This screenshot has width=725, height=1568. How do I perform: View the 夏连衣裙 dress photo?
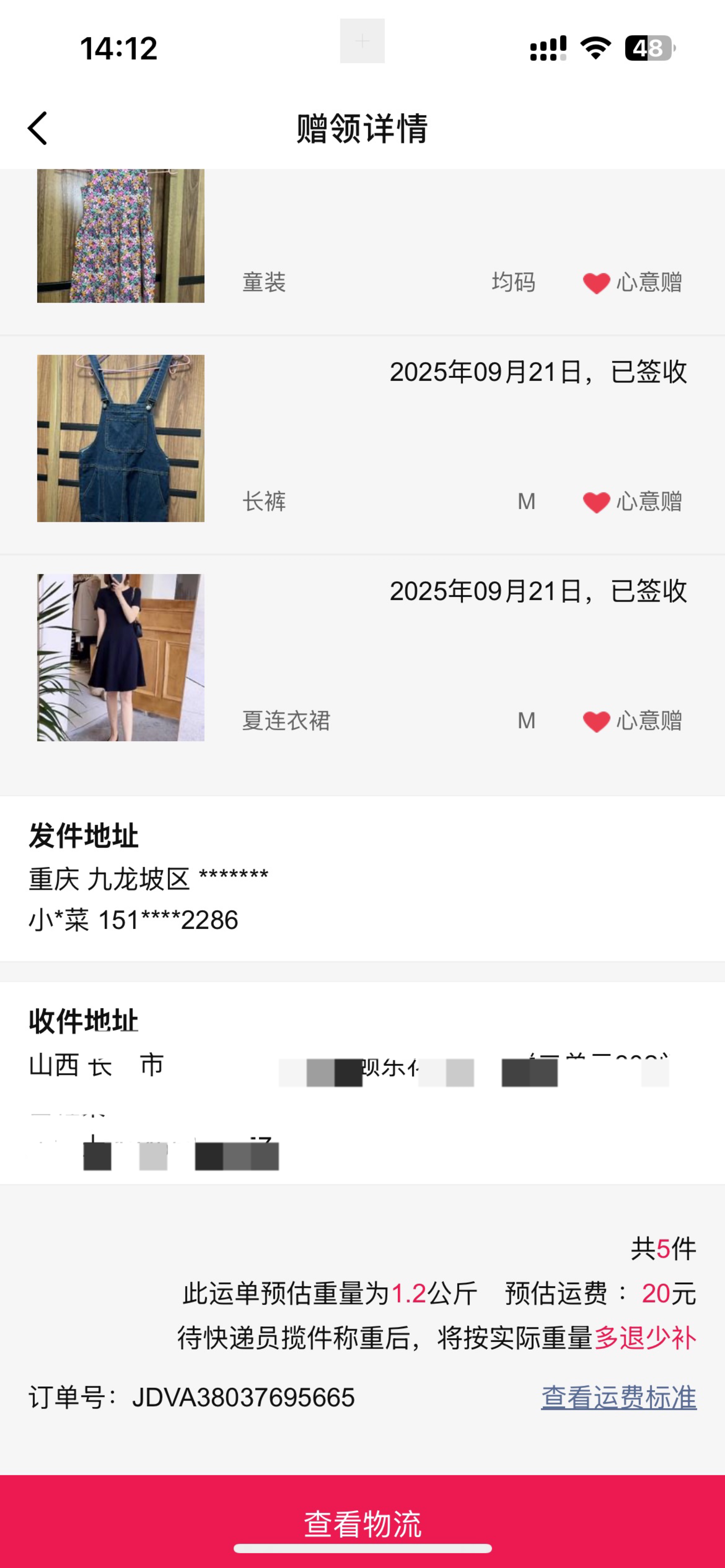[121, 657]
